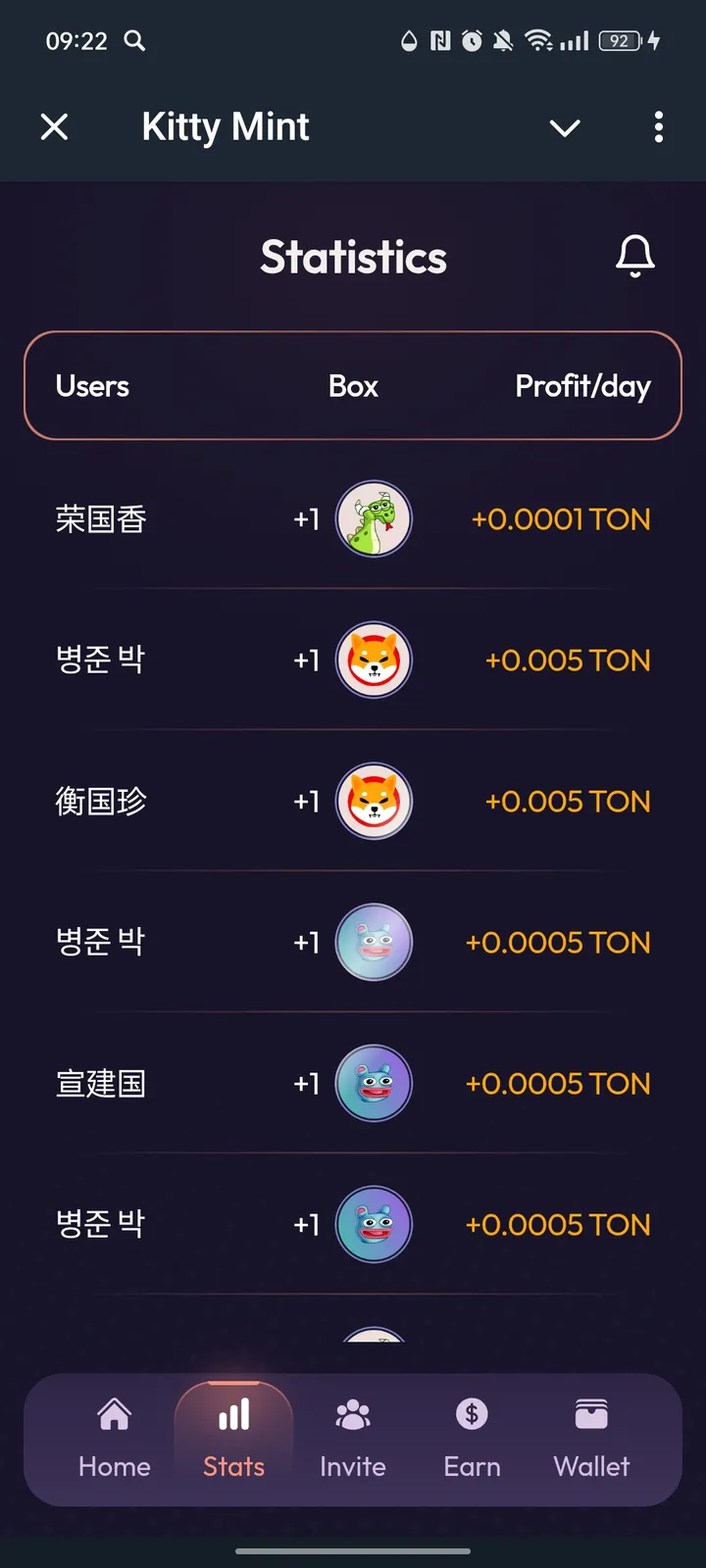The height and width of the screenshot is (1568, 706).
Task: Close the Kitty Mint mini app
Action: (55, 126)
